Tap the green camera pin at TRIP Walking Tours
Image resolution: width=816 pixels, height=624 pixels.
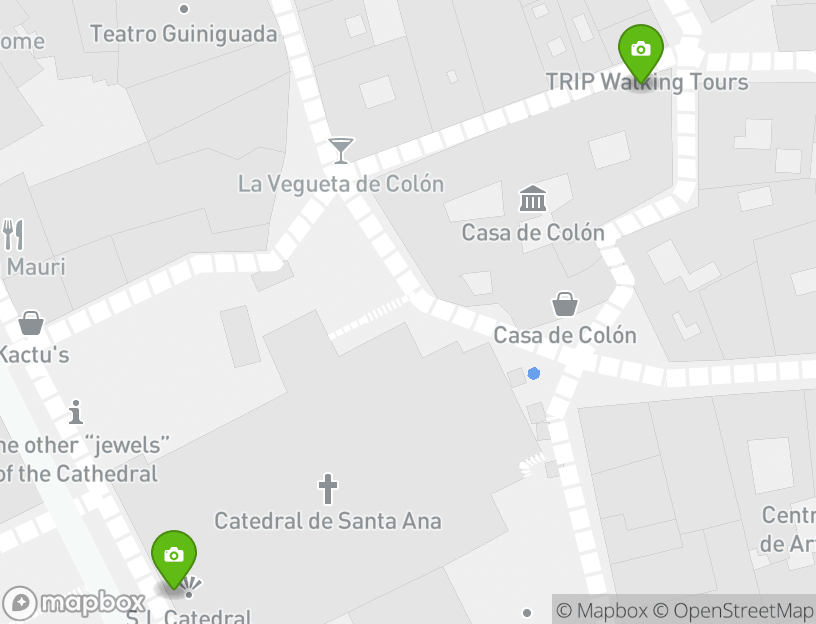[640, 50]
